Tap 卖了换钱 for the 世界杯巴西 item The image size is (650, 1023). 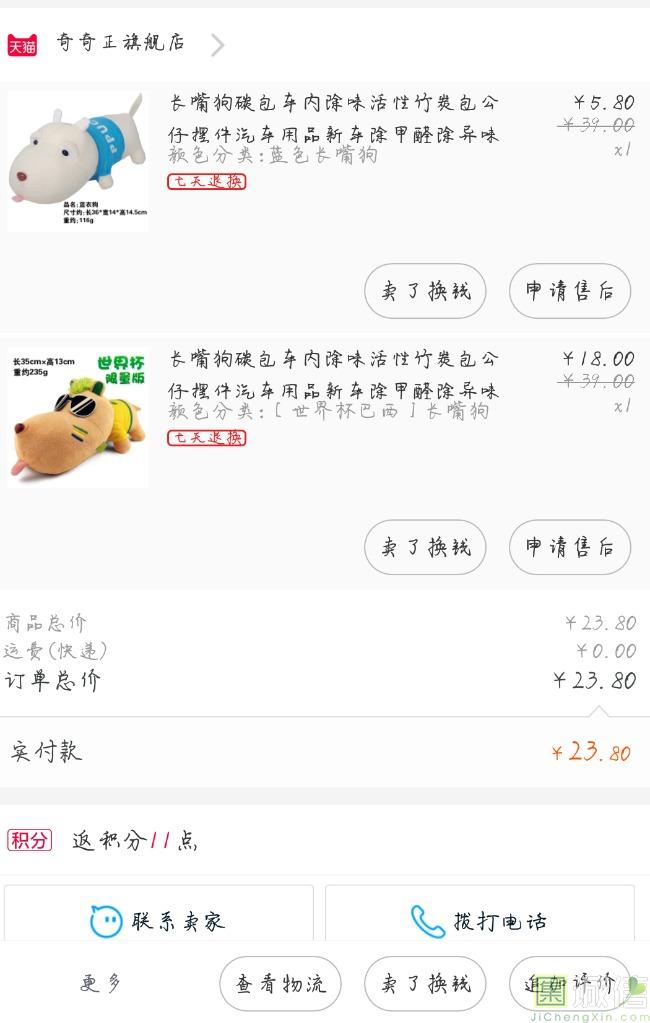[x=425, y=547]
